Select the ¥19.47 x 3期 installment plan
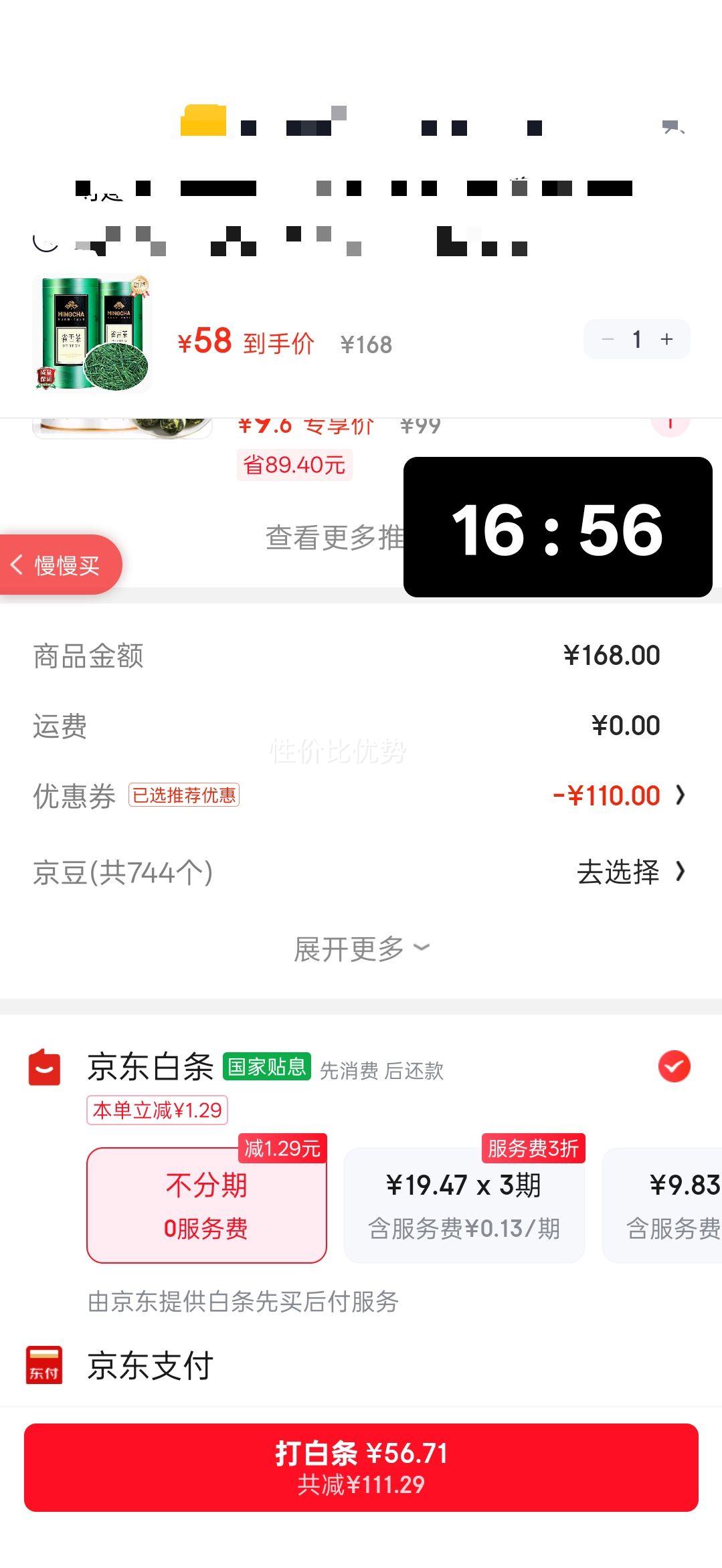Image resolution: width=722 pixels, height=1568 pixels. coord(464,1201)
